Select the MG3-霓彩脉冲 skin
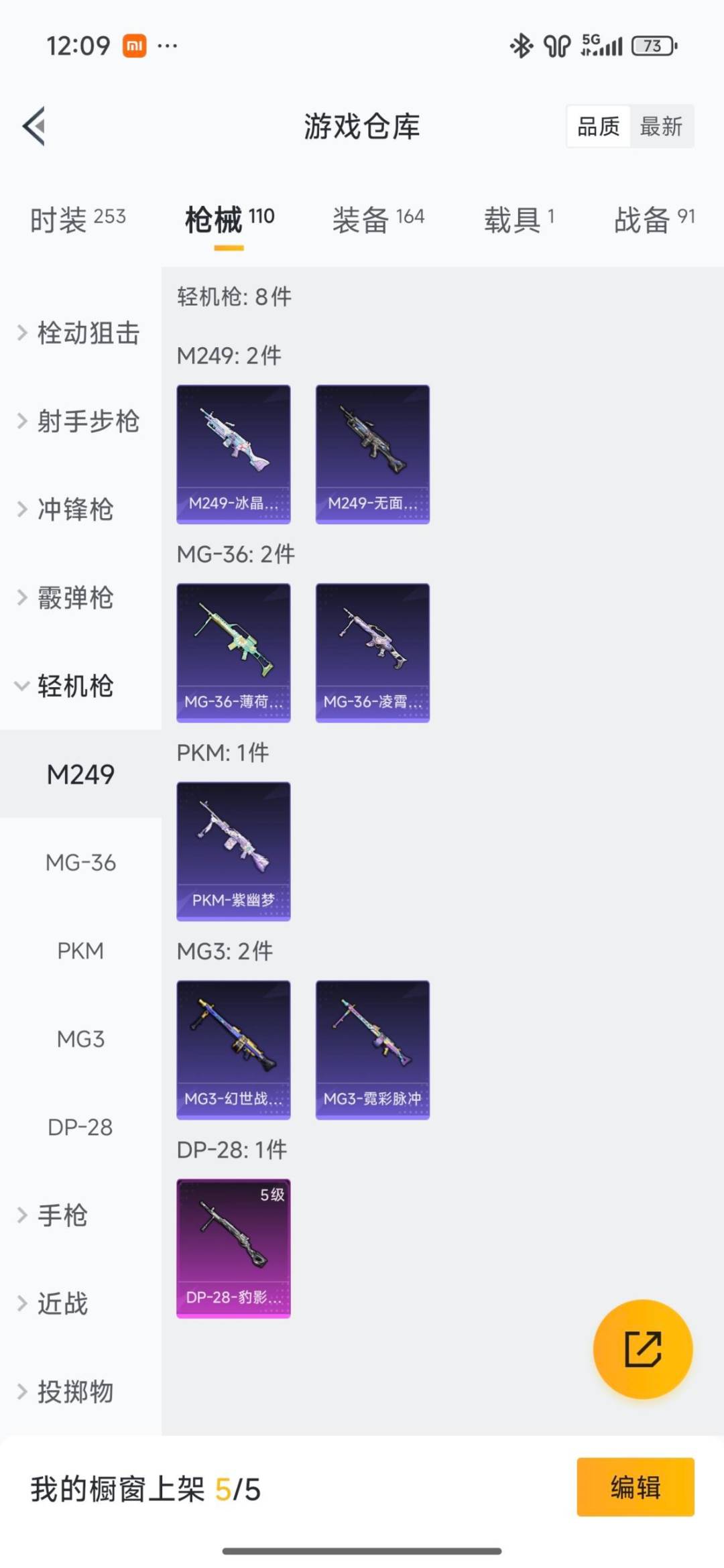The image size is (724, 1568). pyautogui.click(x=373, y=1048)
